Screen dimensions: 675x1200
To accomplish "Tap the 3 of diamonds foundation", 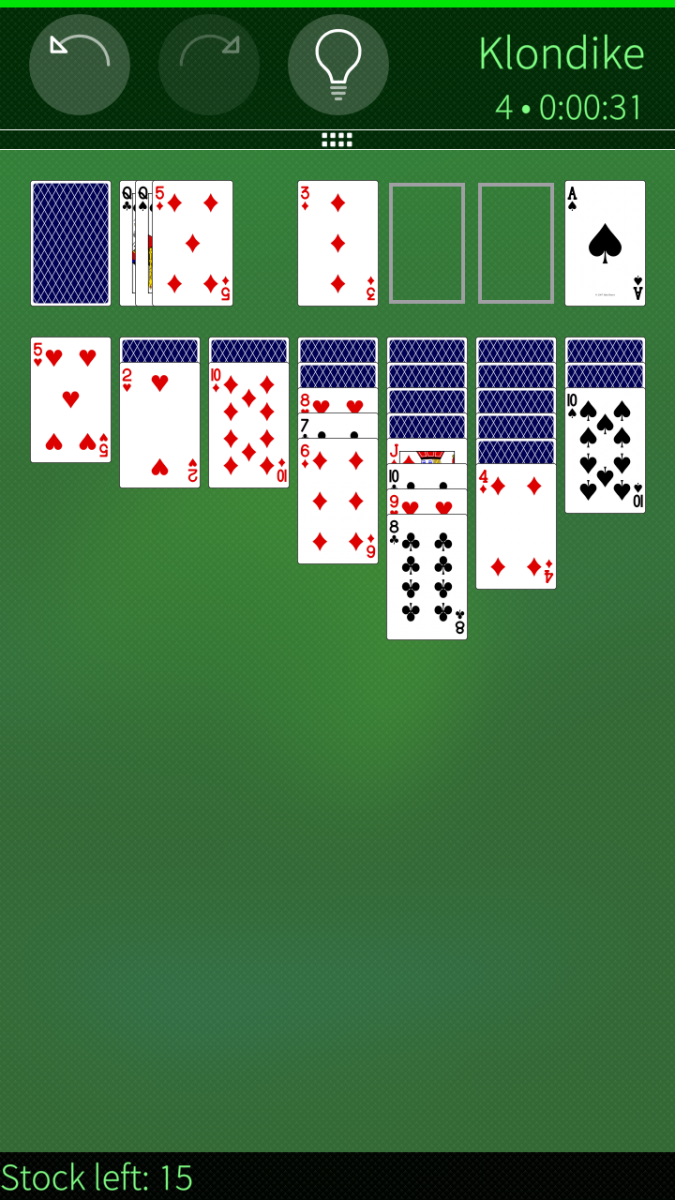I will point(338,243).
